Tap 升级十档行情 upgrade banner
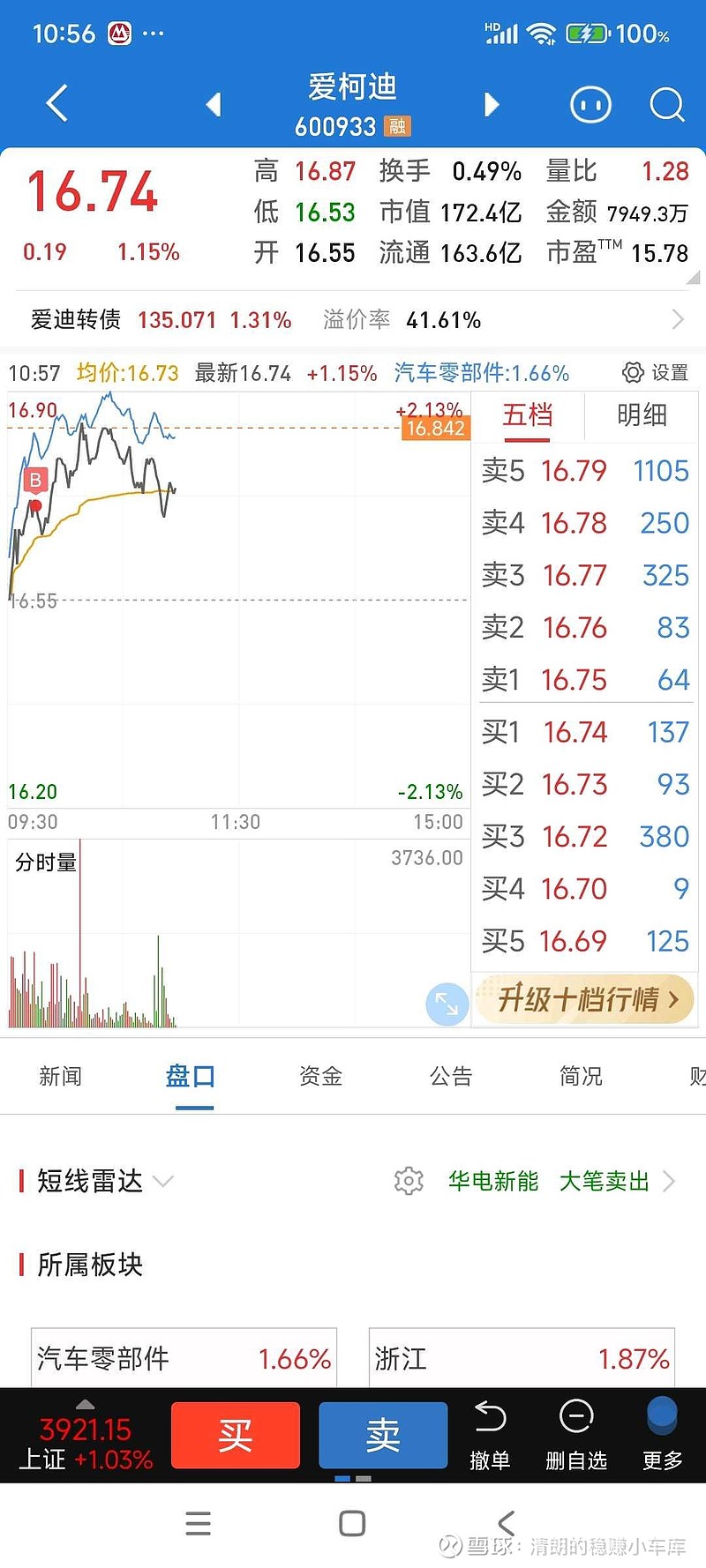706x1568 pixels. 584,999
